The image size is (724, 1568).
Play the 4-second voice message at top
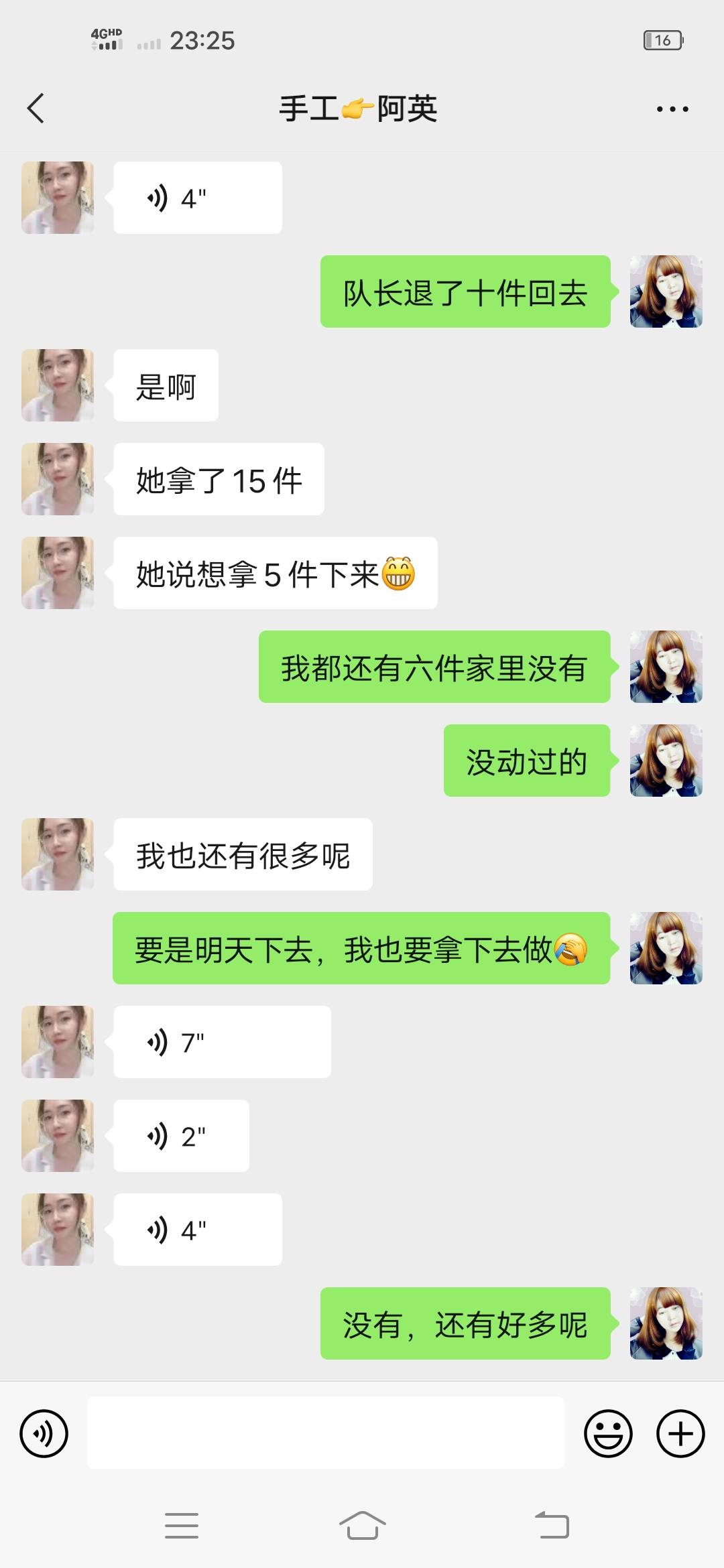click(x=196, y=196)
